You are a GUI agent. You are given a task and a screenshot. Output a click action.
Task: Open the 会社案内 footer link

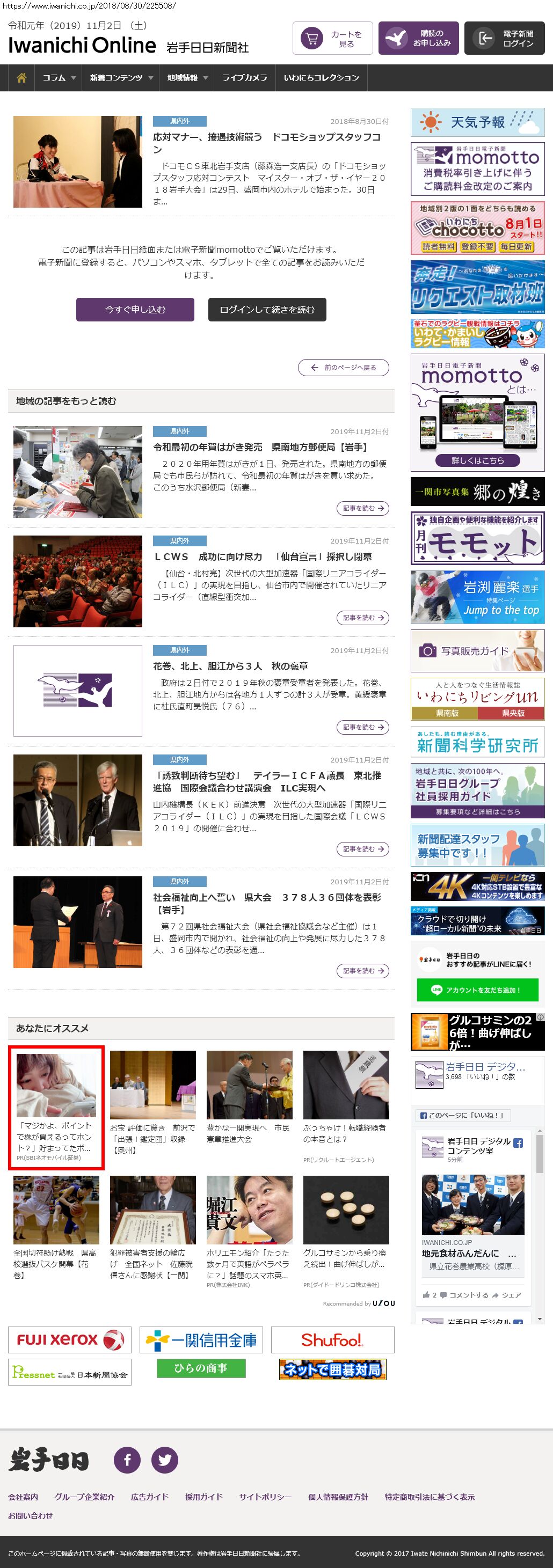[23, 1497]
